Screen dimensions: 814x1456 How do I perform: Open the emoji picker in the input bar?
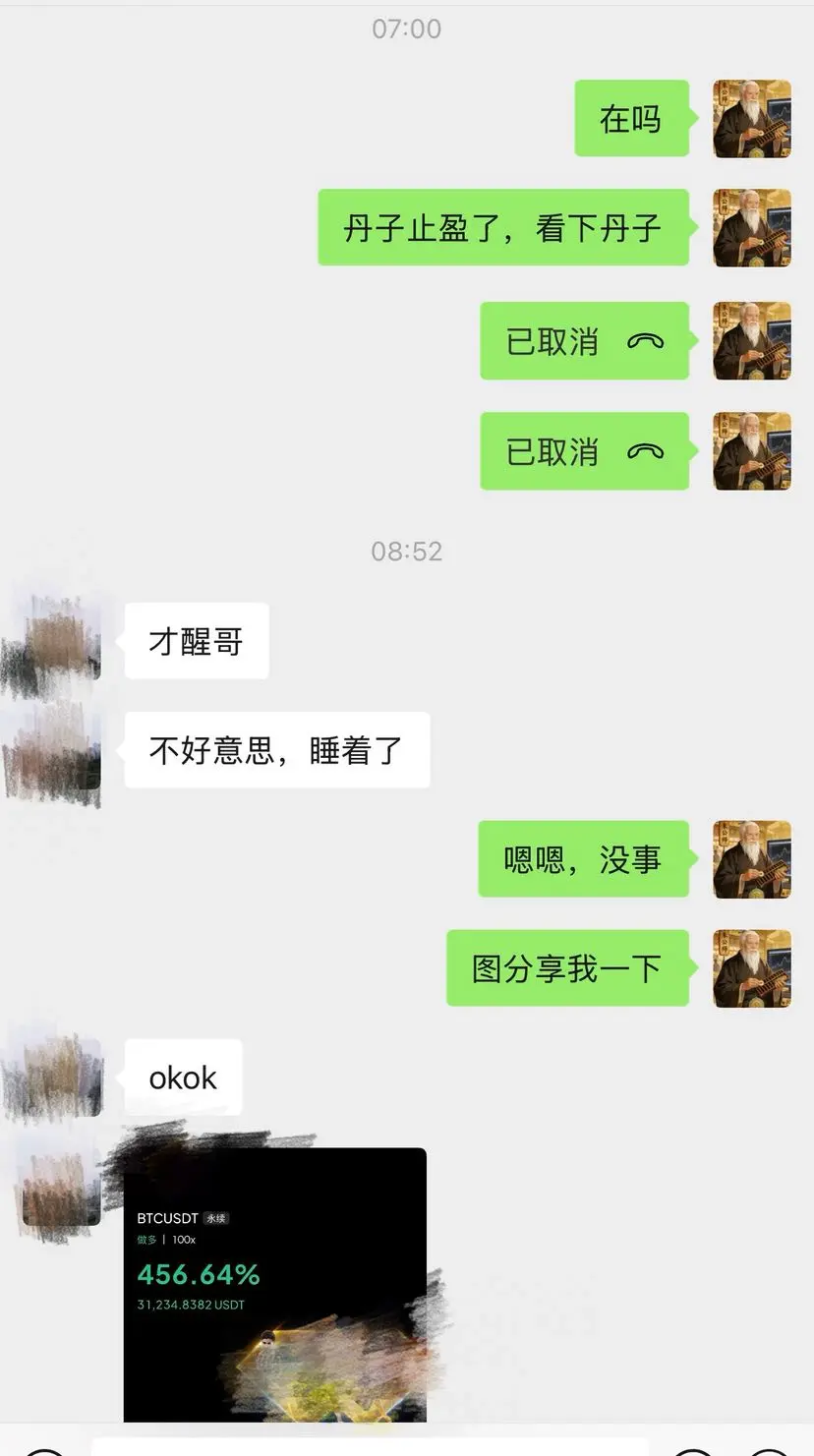(x=694, y=1447)
